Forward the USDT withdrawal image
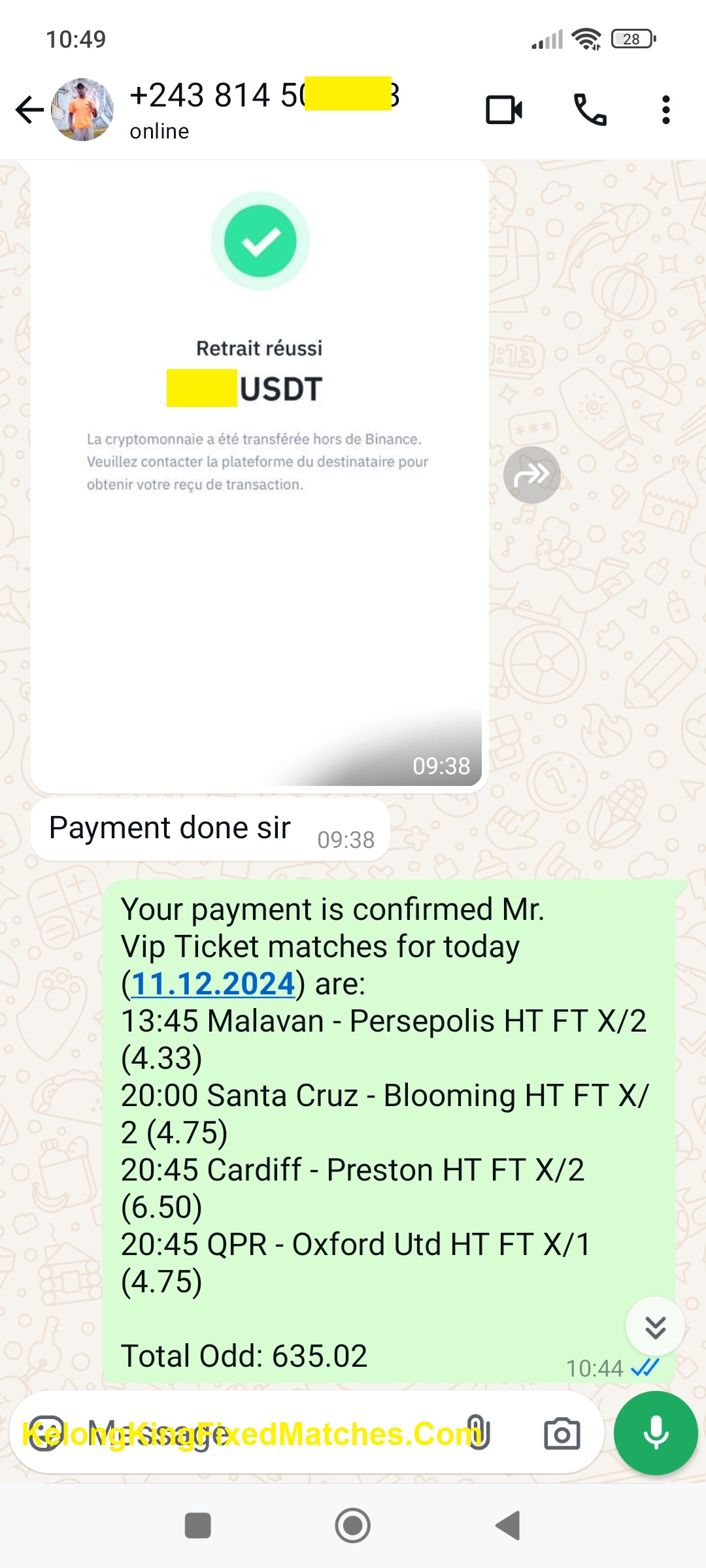This screenshot has height=1568, width=706. click(531, 475)
